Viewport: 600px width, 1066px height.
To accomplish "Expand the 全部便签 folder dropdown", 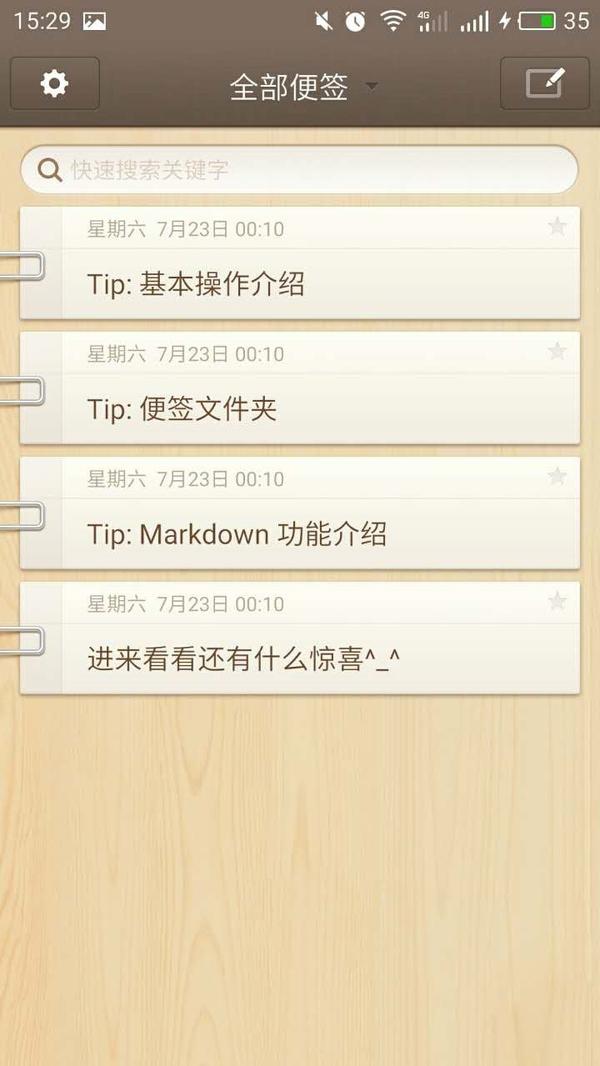I will (x=303, y=87).
